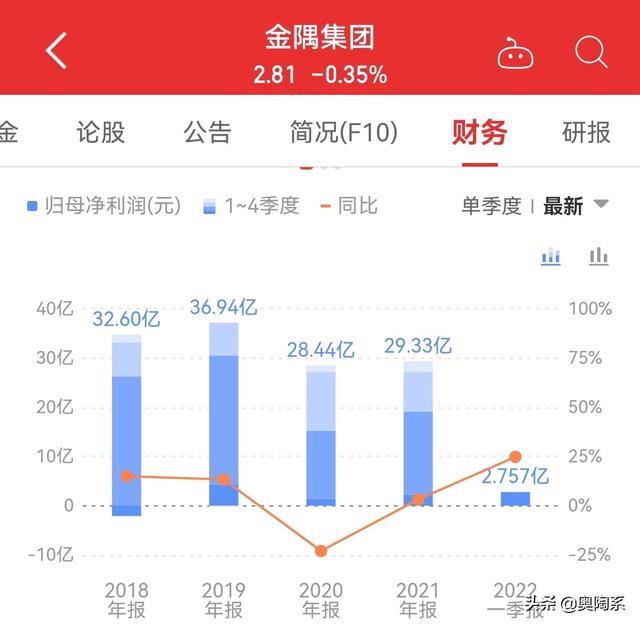The width and height of the screenshot is (640, 626).
Task: Expand the 最新 dropdown
Action: click(x=576, y=206)
